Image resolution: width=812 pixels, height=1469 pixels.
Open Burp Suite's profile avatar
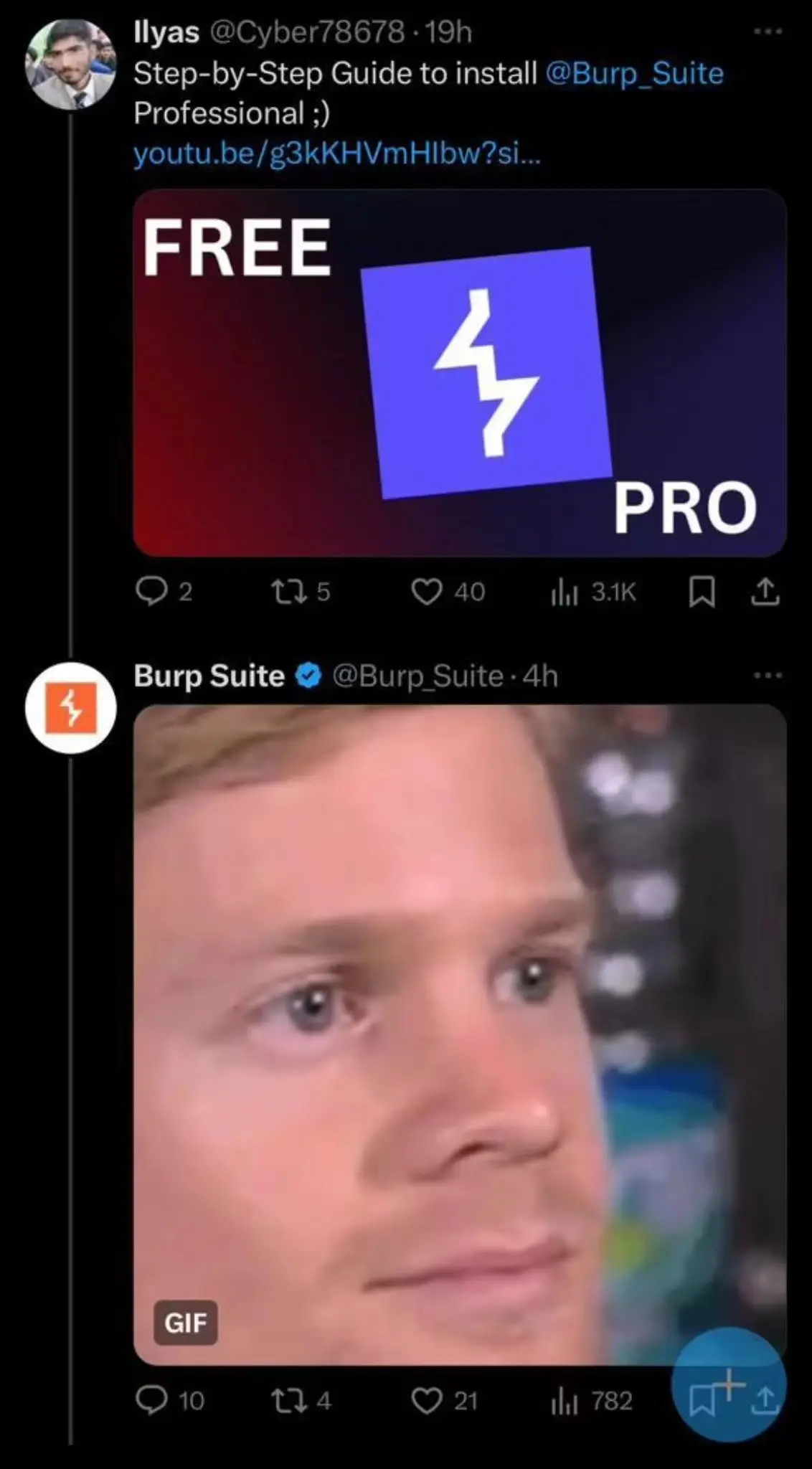pos(70,707)
